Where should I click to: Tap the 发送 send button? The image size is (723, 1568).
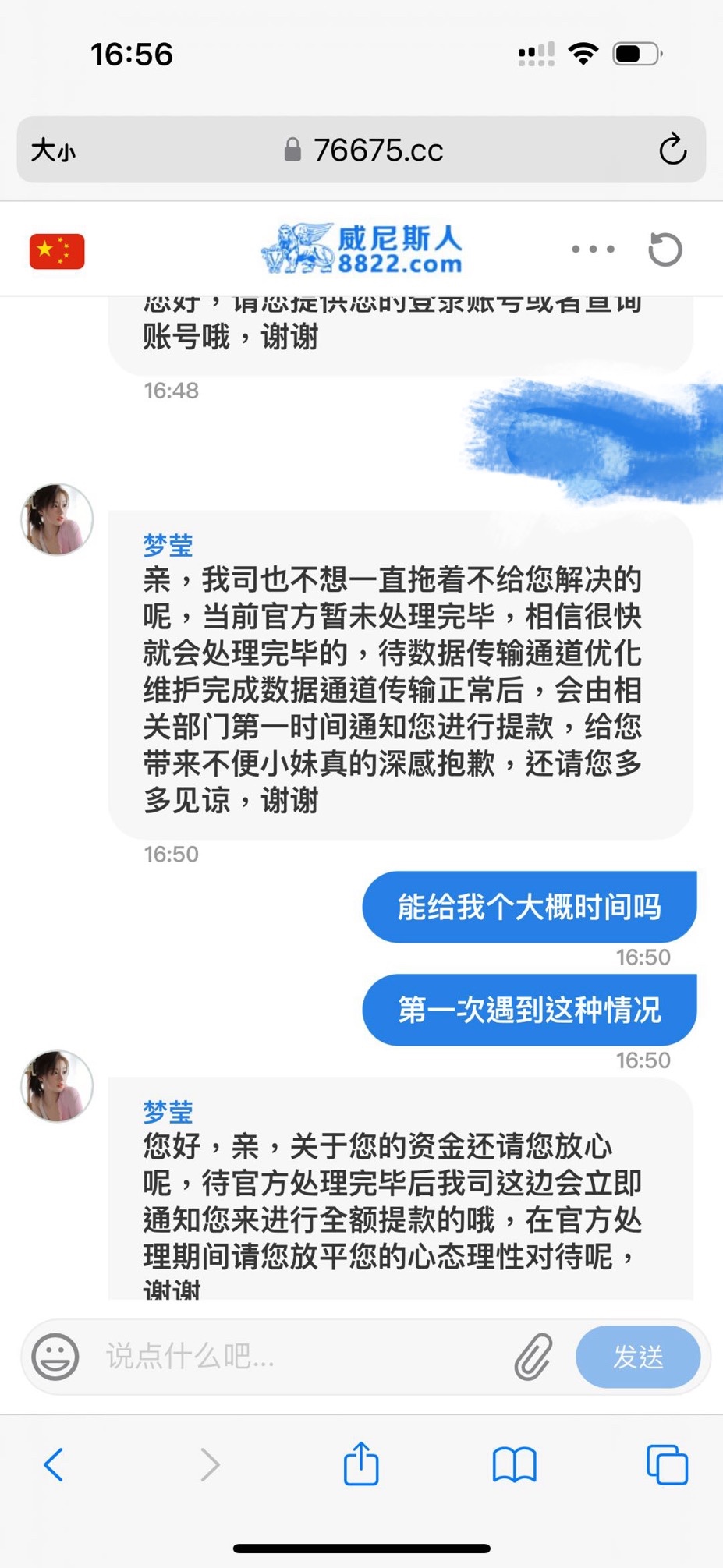(x=637, y=1356)
